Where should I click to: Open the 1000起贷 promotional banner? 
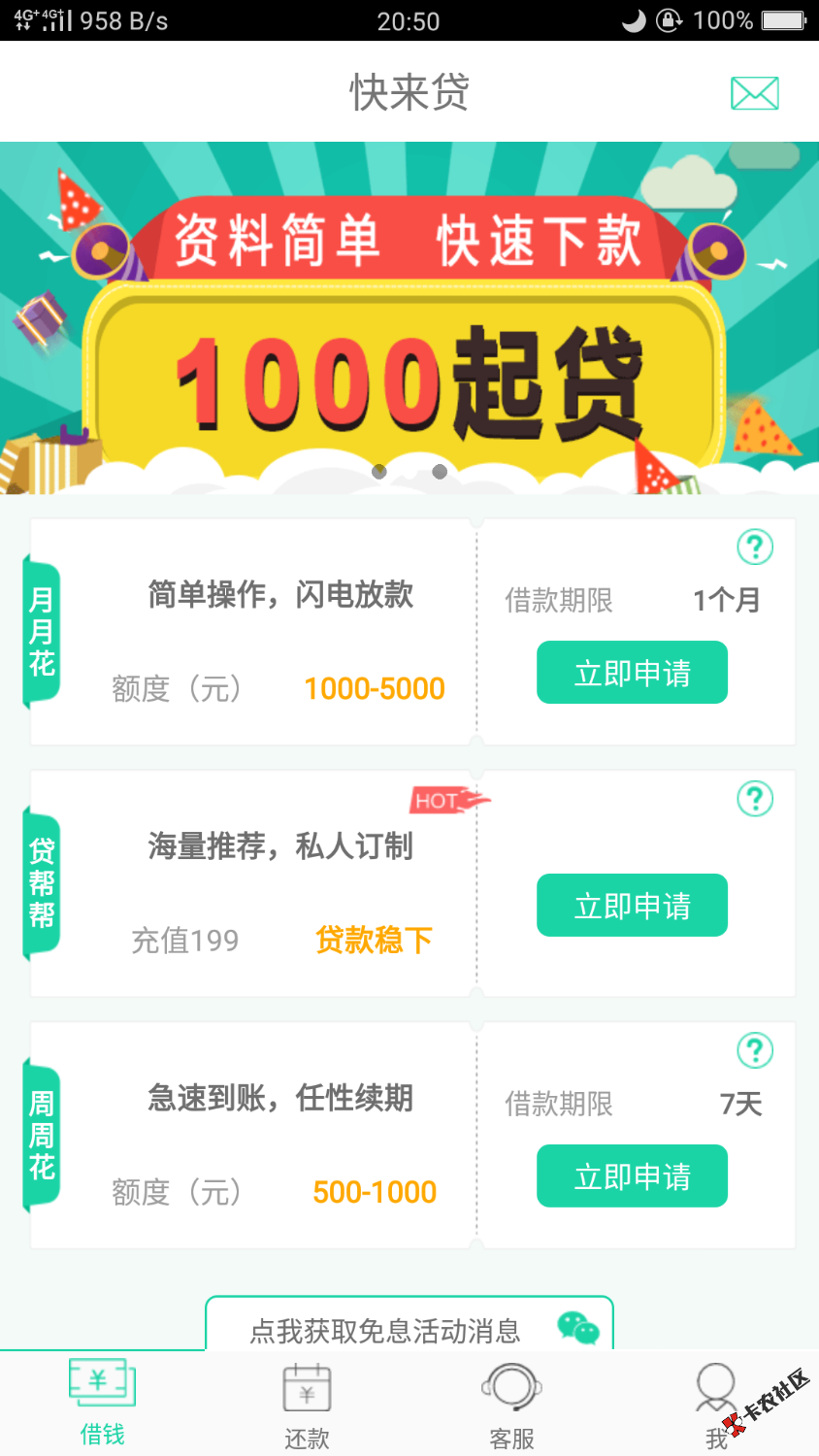coord(409,320)
